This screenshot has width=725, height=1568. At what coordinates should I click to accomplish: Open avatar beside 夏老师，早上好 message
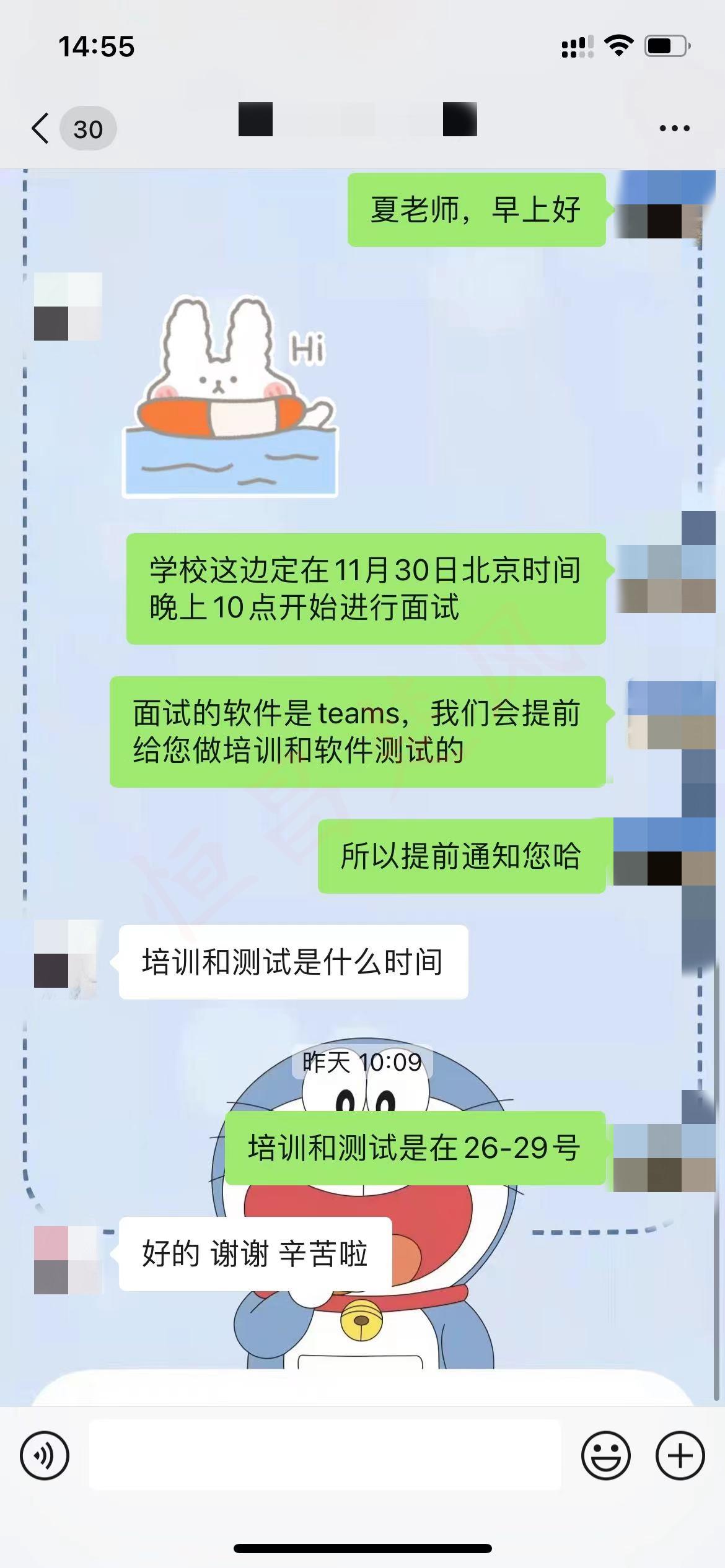[x=665, y=205]
